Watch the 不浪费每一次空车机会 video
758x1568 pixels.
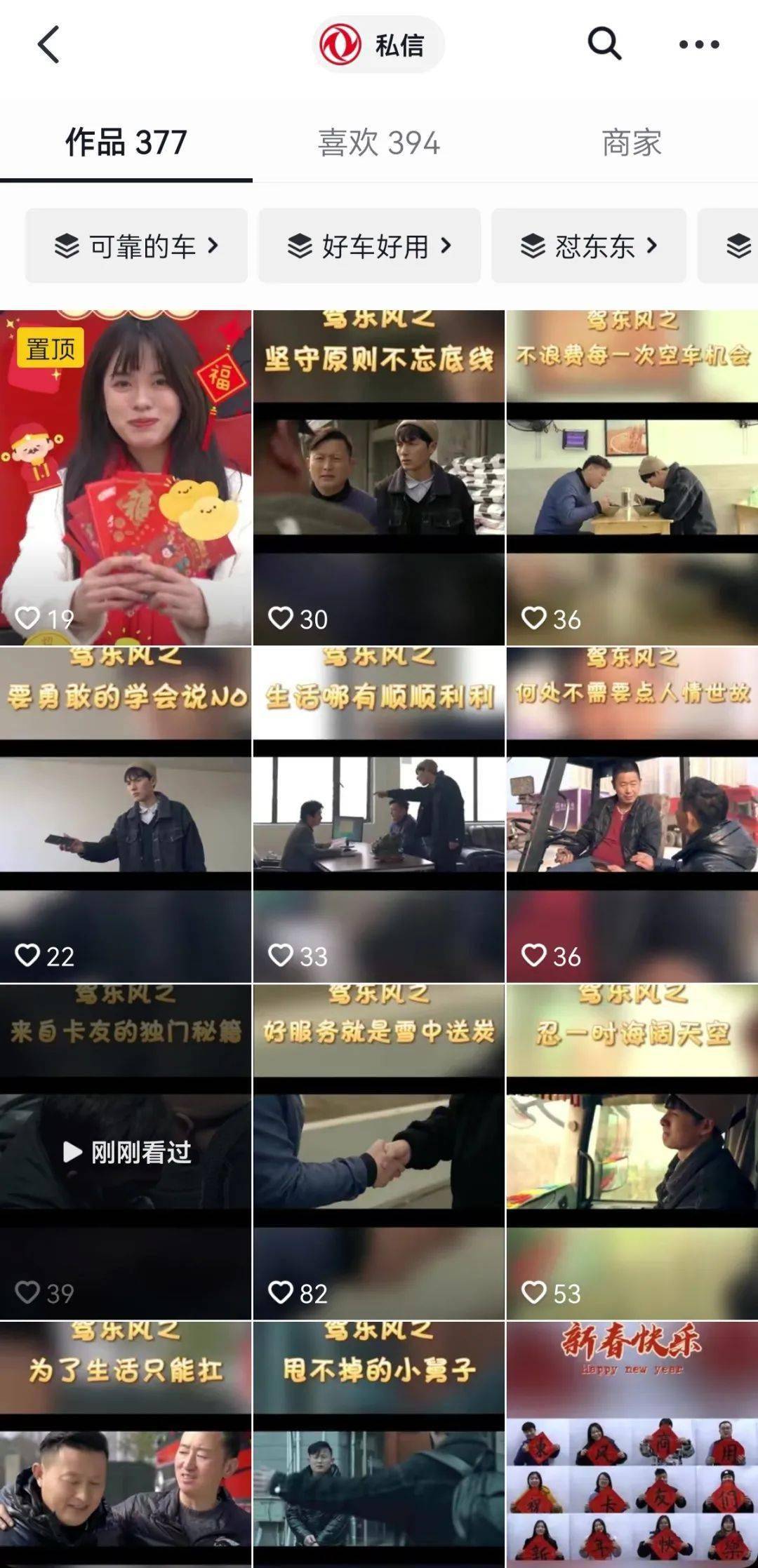click(632, 477)
